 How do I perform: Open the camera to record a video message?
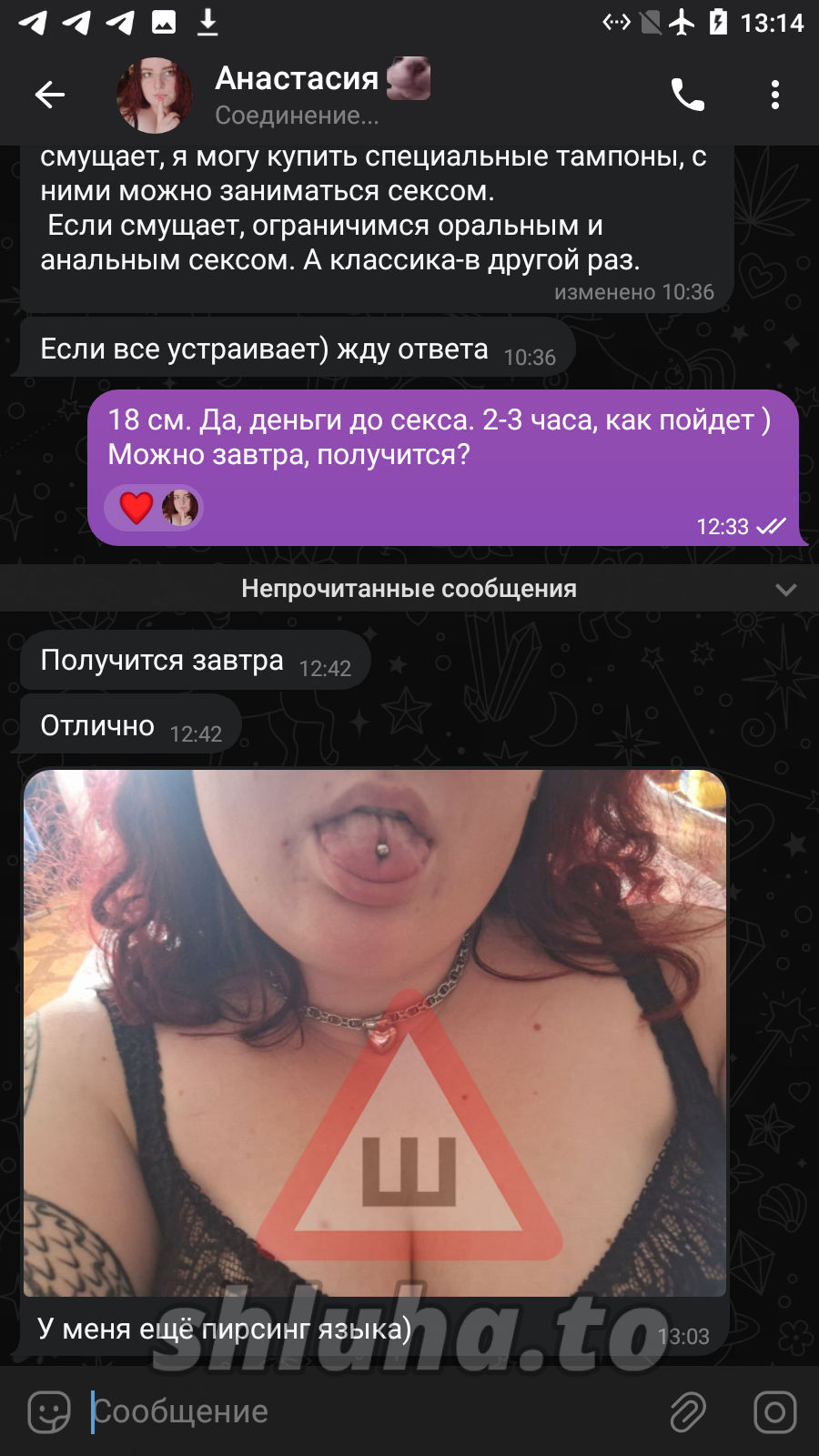pyautogui.click(x=774, y=1412)
